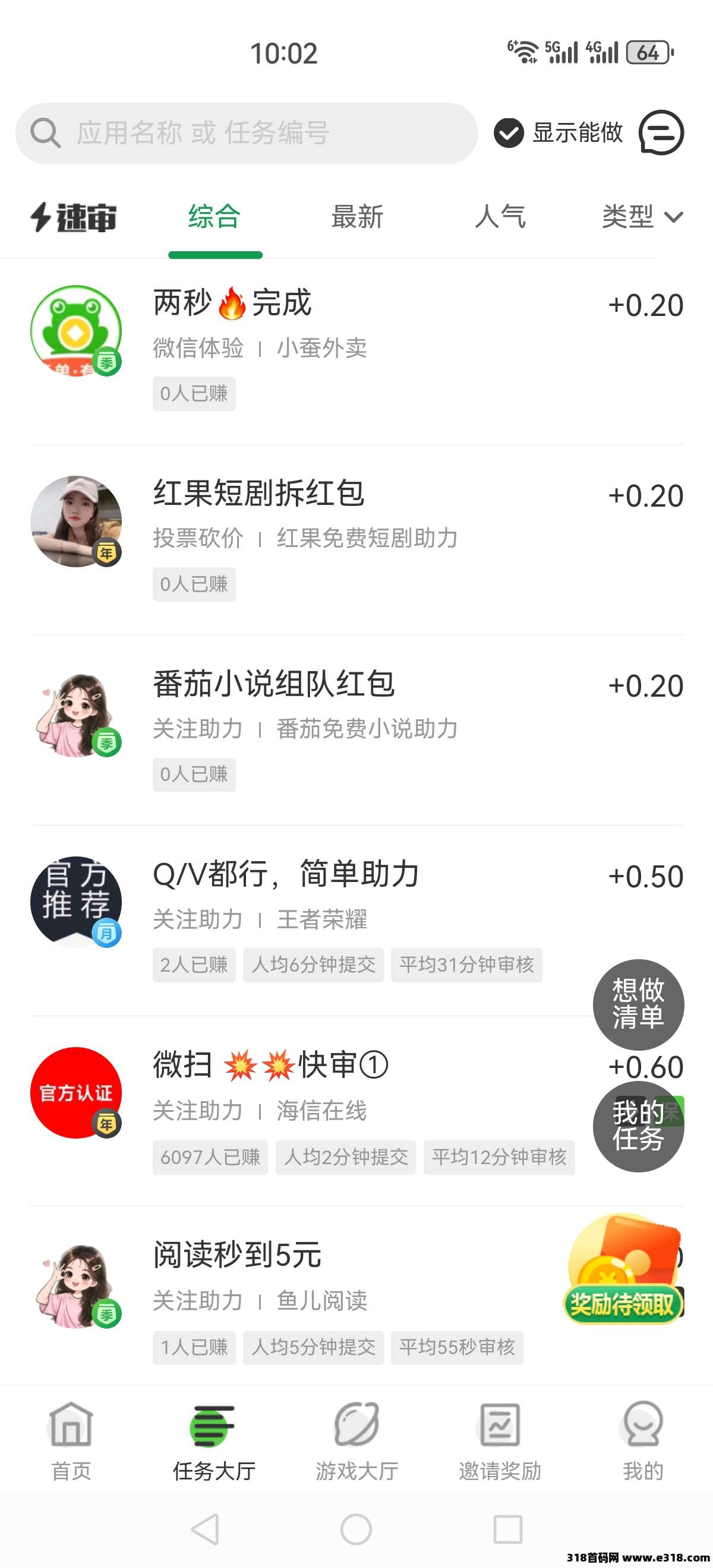Switch to the 人气 tab
Image resolution: width=713 pixels, height=1568 pixels.
500,217
